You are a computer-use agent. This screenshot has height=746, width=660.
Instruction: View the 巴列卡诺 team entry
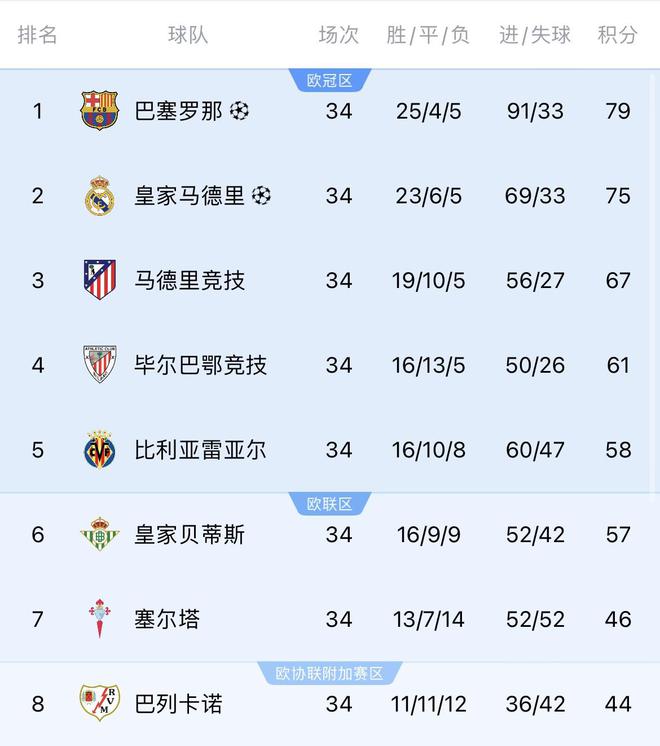tap(179, 704)
